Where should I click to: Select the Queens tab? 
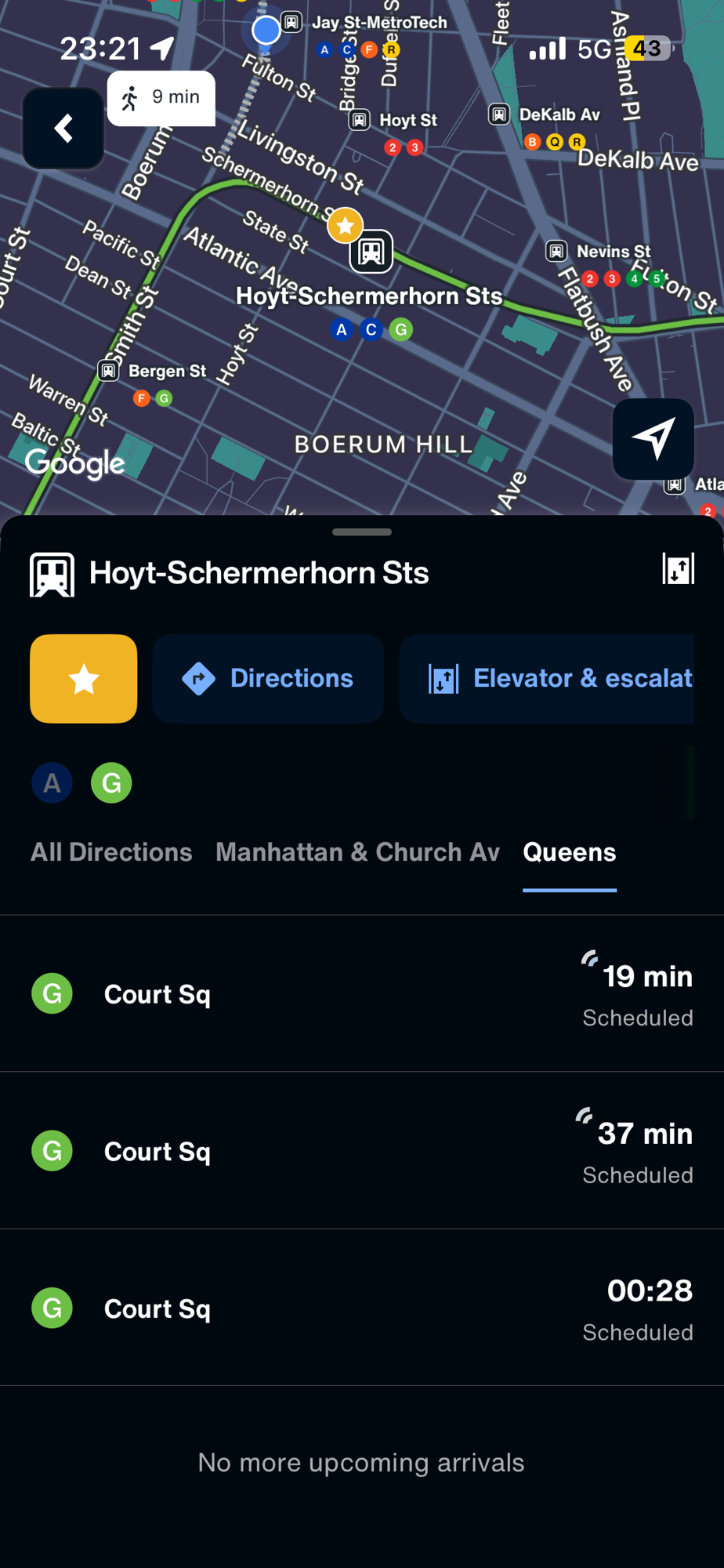coord(570,852)
